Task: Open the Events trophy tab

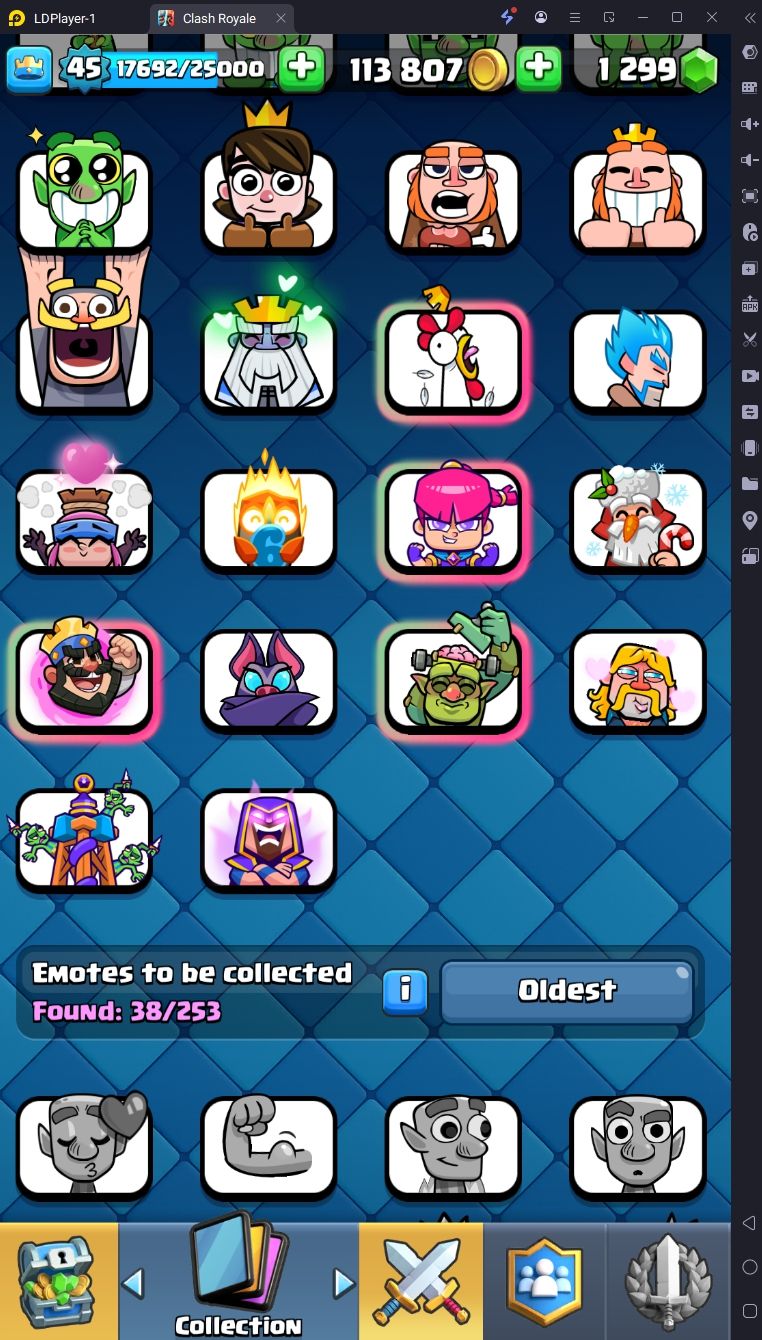Action: pyautogui.click(x=668, y=1281)
